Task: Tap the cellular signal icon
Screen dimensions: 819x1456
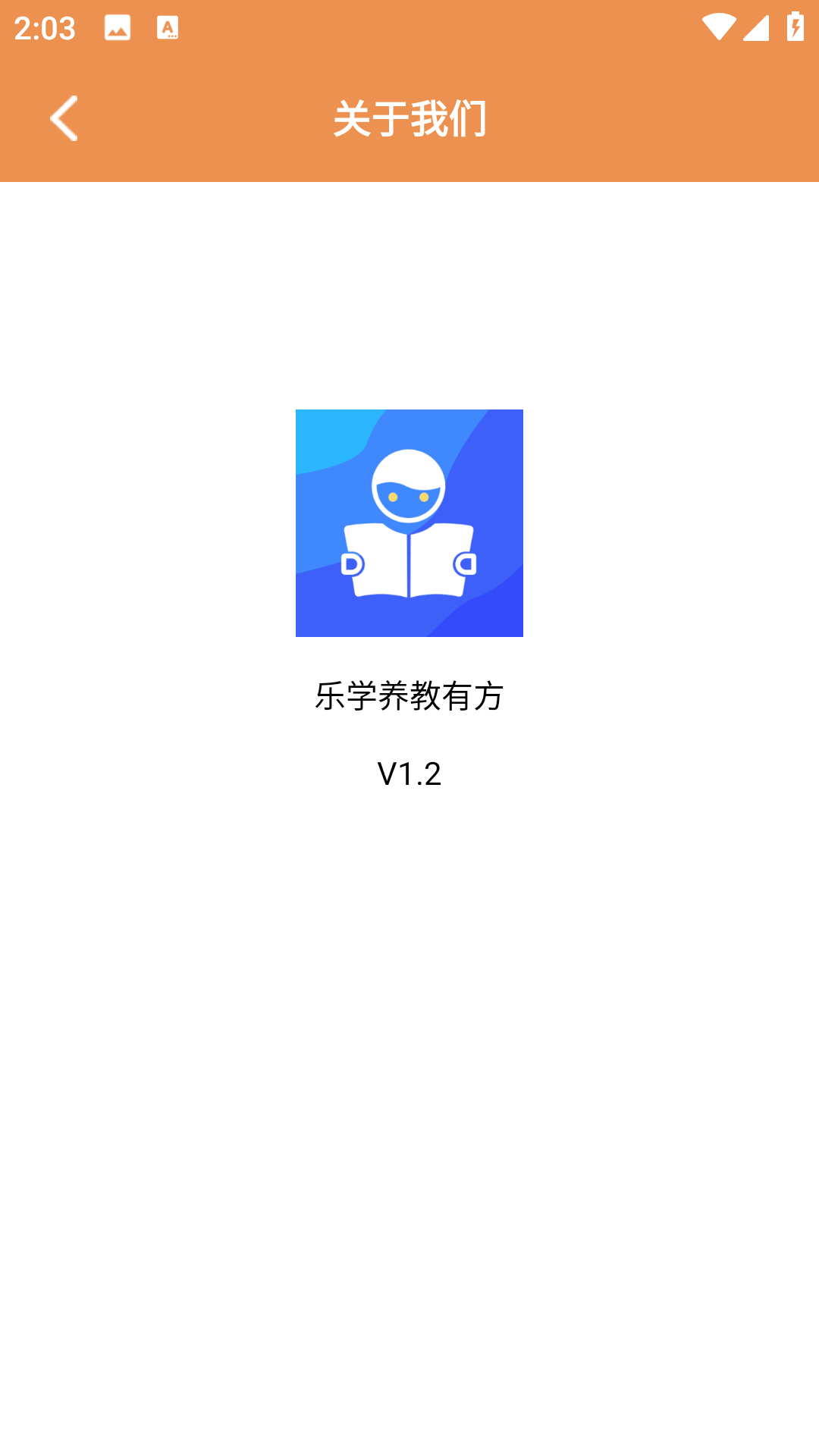Action: pos(756,29)
